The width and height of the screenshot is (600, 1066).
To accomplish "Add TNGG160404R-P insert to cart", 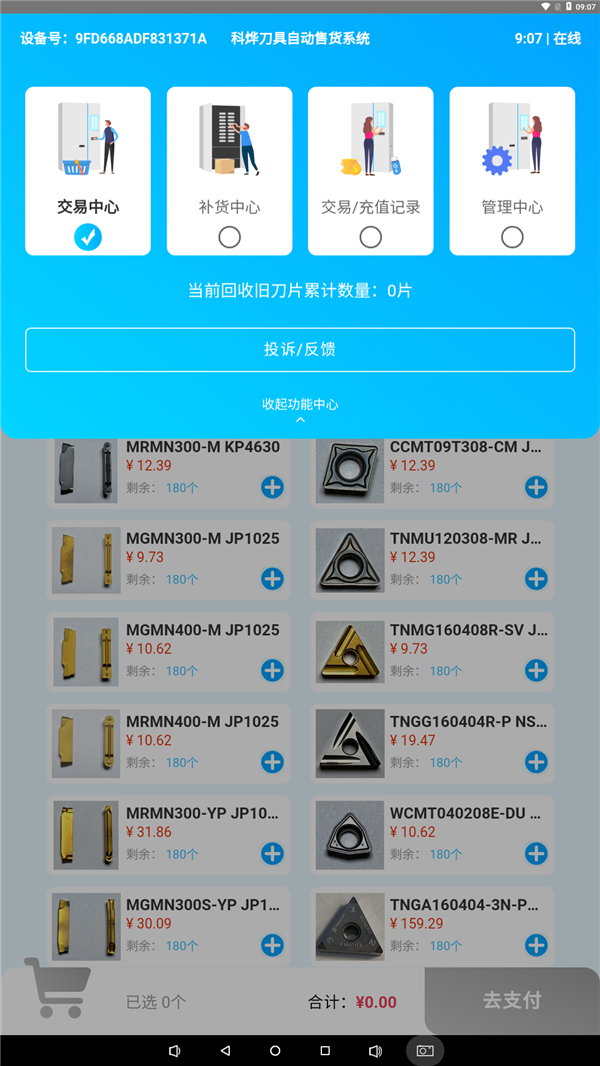I will pyautogui.click(x=536, y=762).
